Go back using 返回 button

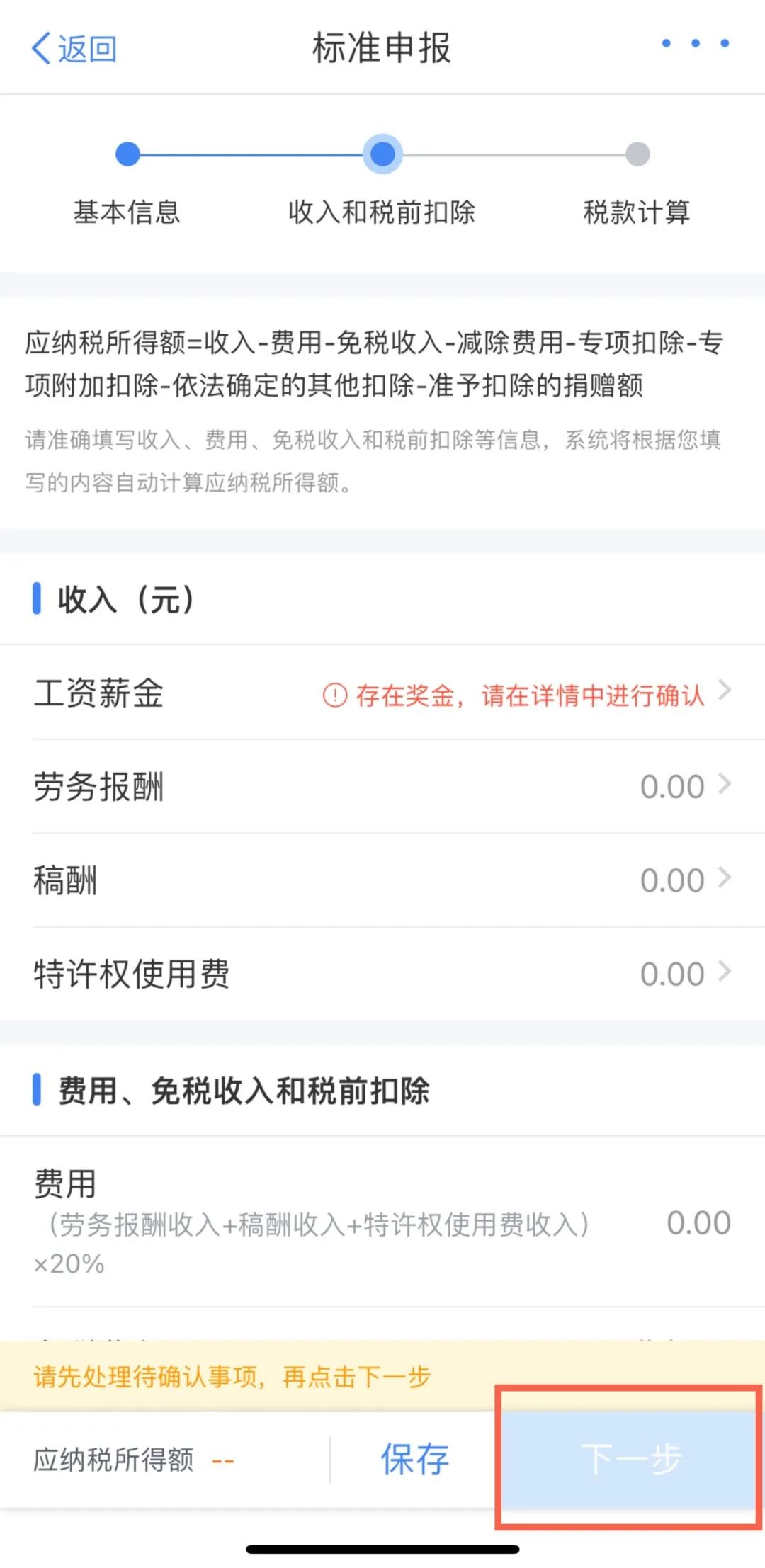click(x=74, y=49)
